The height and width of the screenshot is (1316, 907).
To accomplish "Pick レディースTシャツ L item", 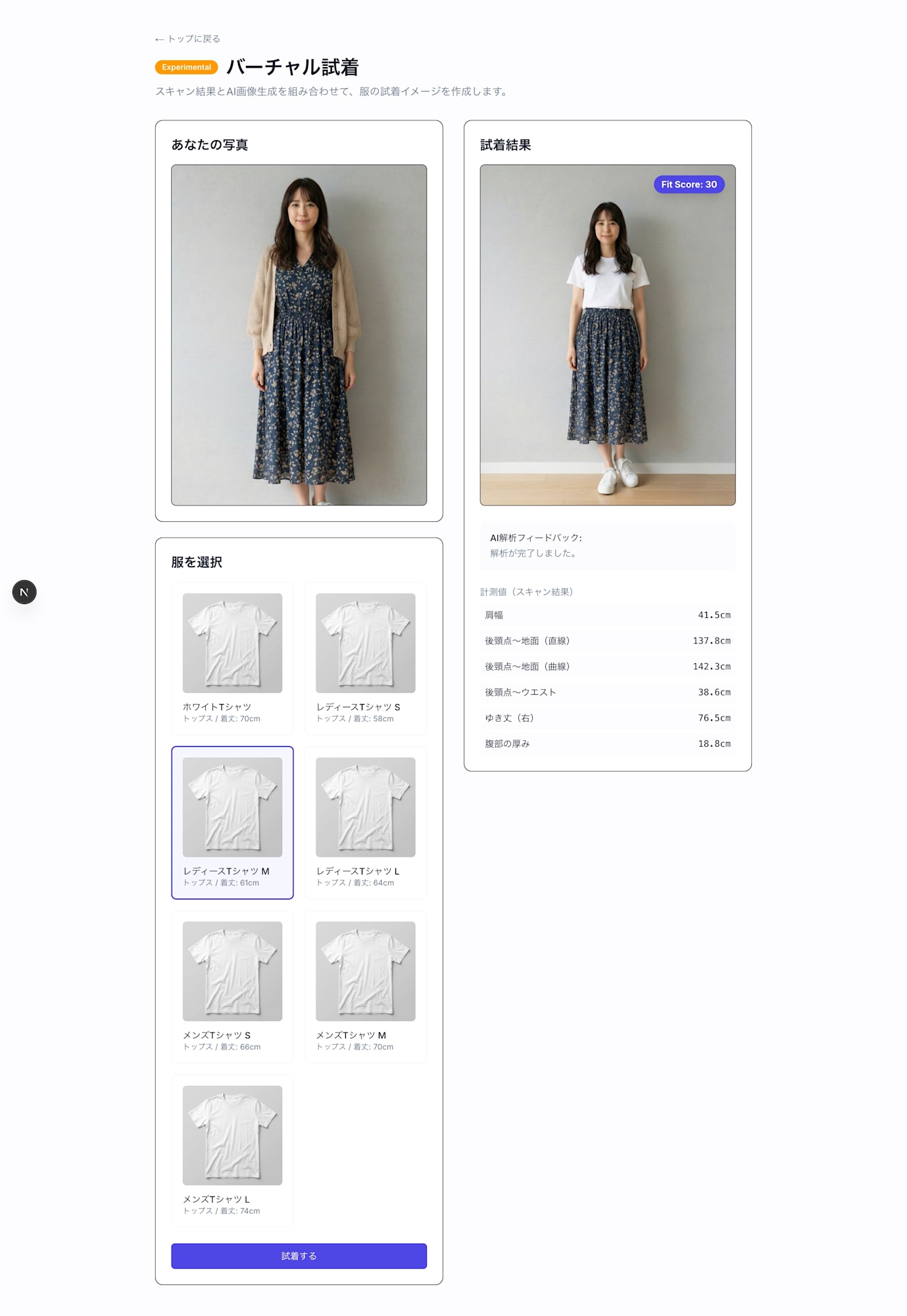I will tap(365, 822).
